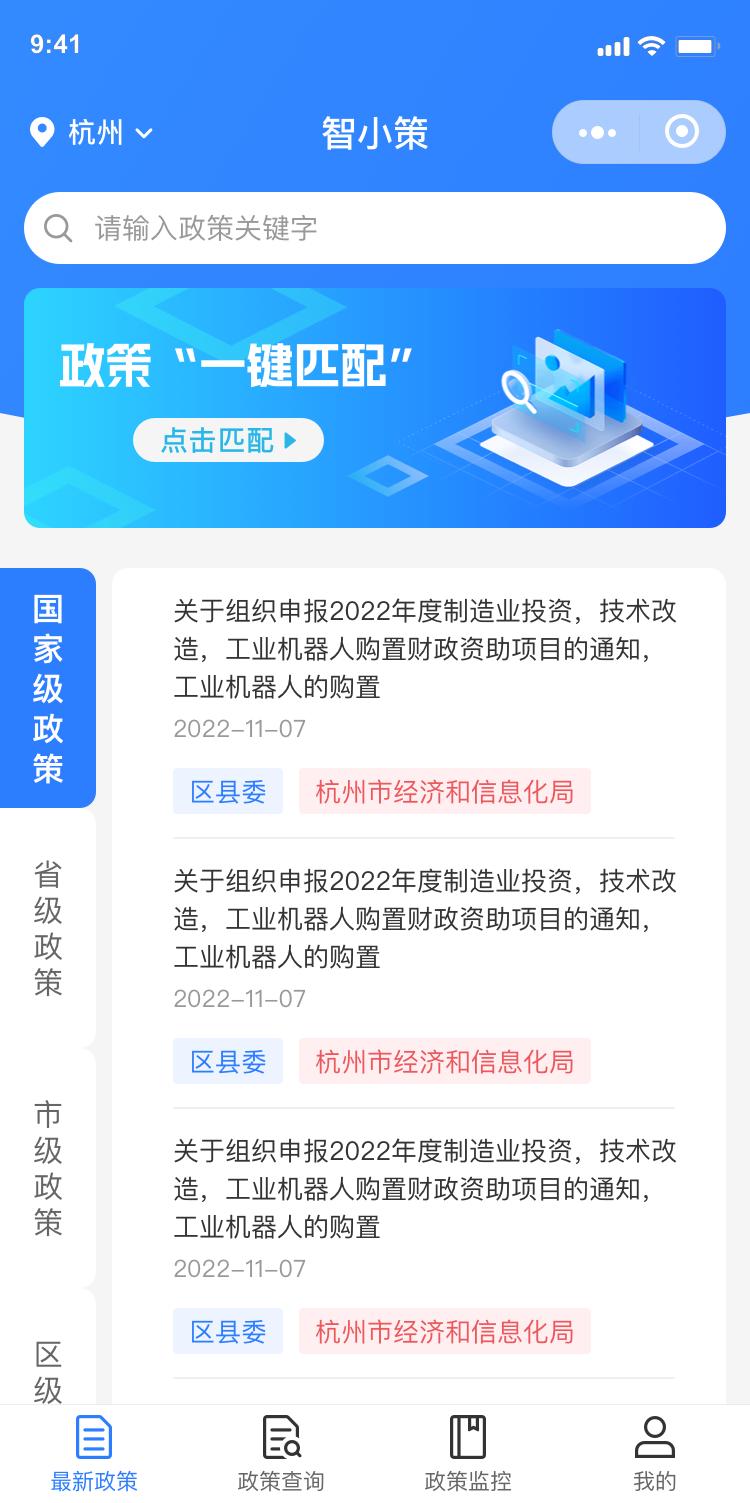Switch to the 省级政策 side tab

tap(48, 928)
